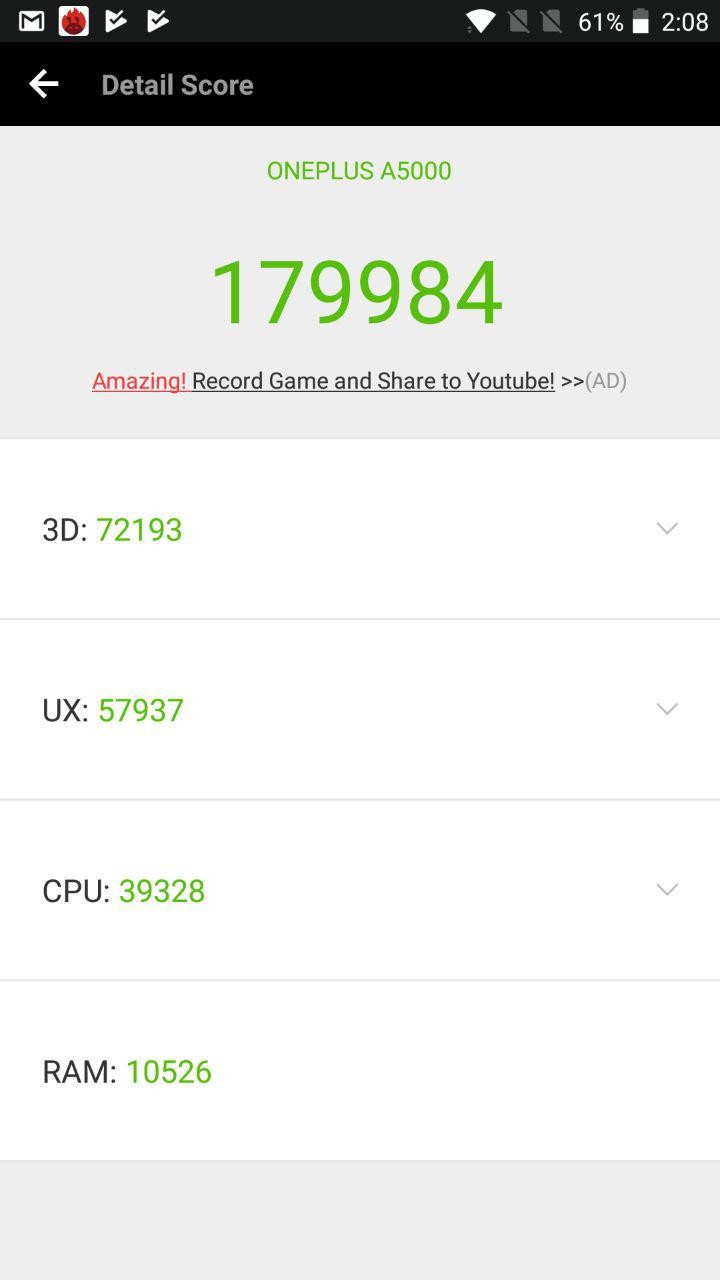Go back from Detail Score
Viewport: 720px width, 1280px height.
coord(44,84)
